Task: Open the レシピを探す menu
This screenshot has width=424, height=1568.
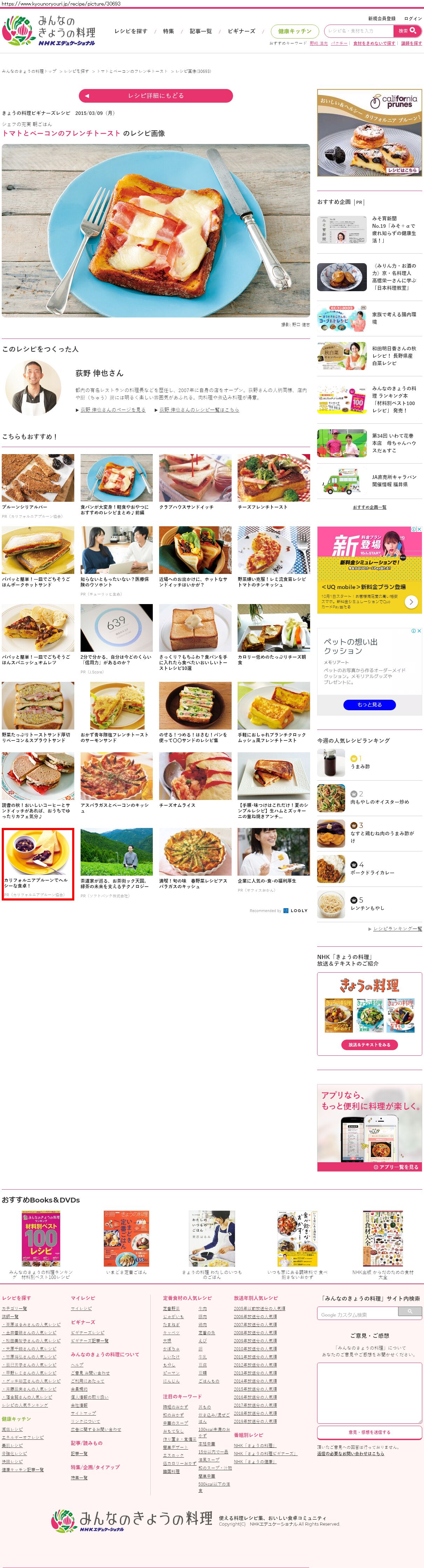Action: coord(131,31)
